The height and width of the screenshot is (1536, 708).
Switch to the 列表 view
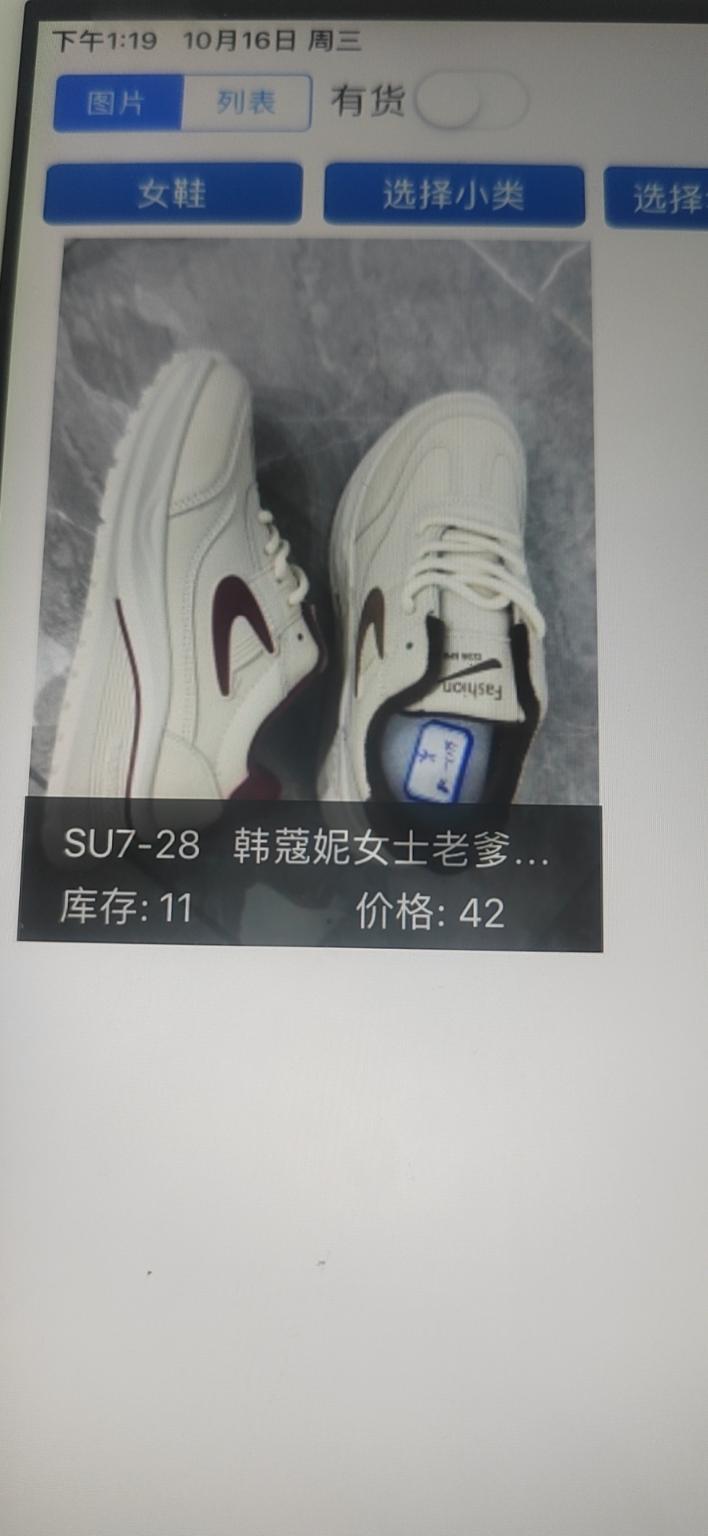246,103
